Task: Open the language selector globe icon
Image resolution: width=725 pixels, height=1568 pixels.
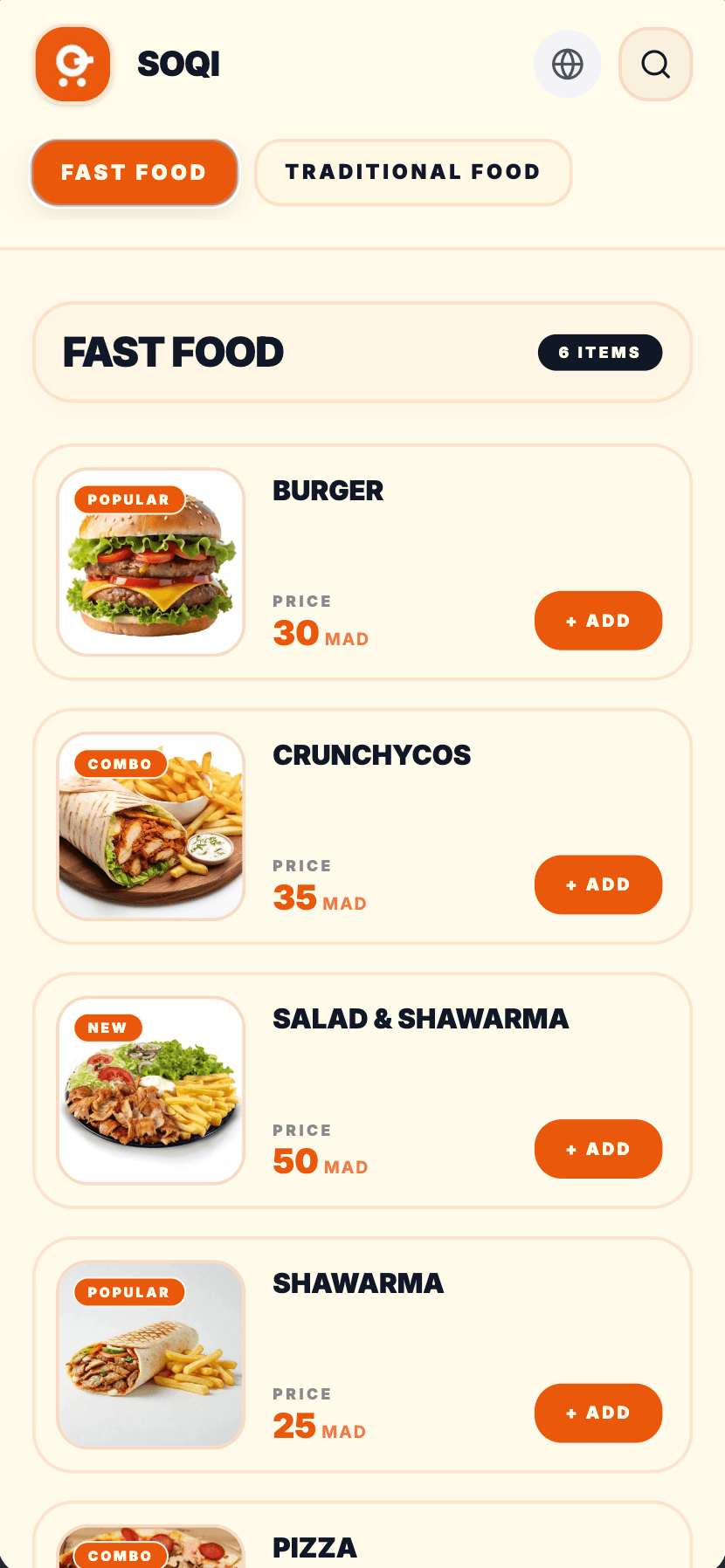Action: [567, 64]
